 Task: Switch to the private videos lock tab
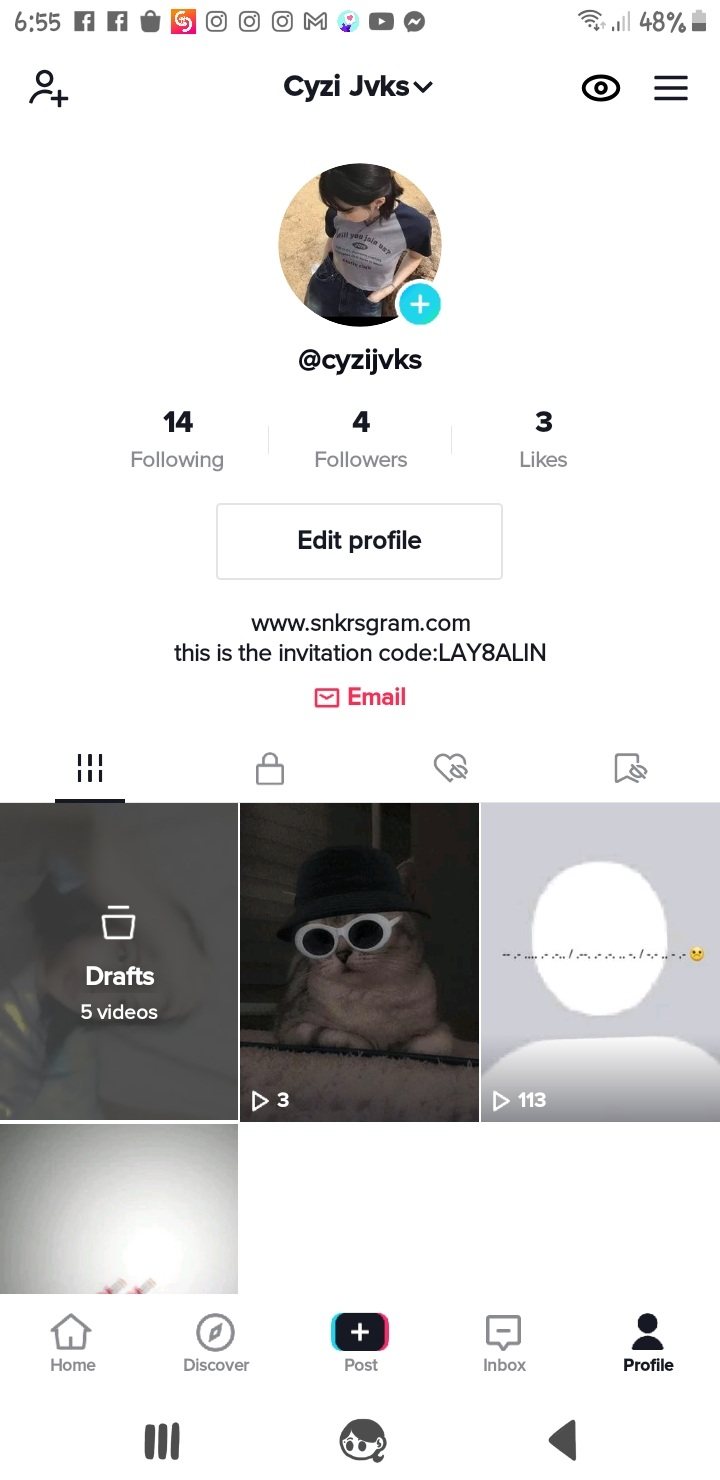click(270, 768)
